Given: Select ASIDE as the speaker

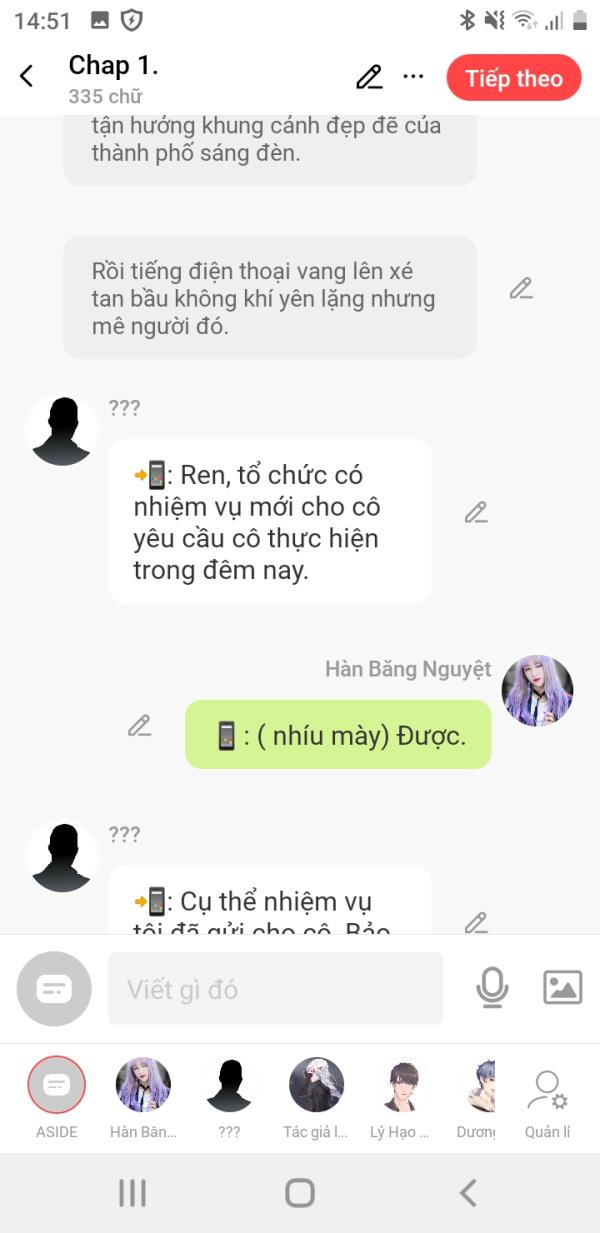Looking at the screenshot, I should pyautogui.click(x=57, y=1086).
